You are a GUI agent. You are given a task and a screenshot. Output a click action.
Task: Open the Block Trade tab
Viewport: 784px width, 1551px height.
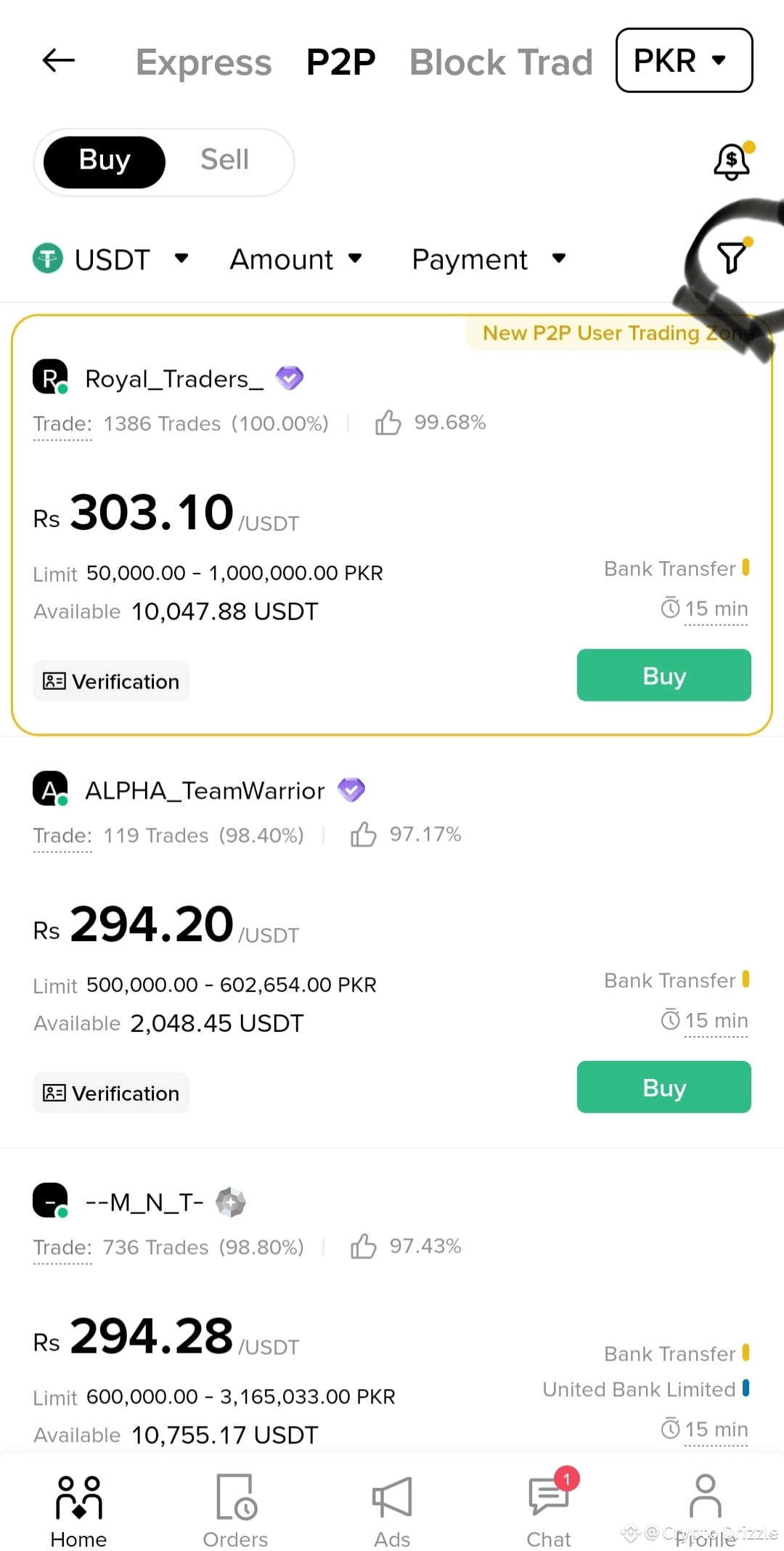point(500,62)
